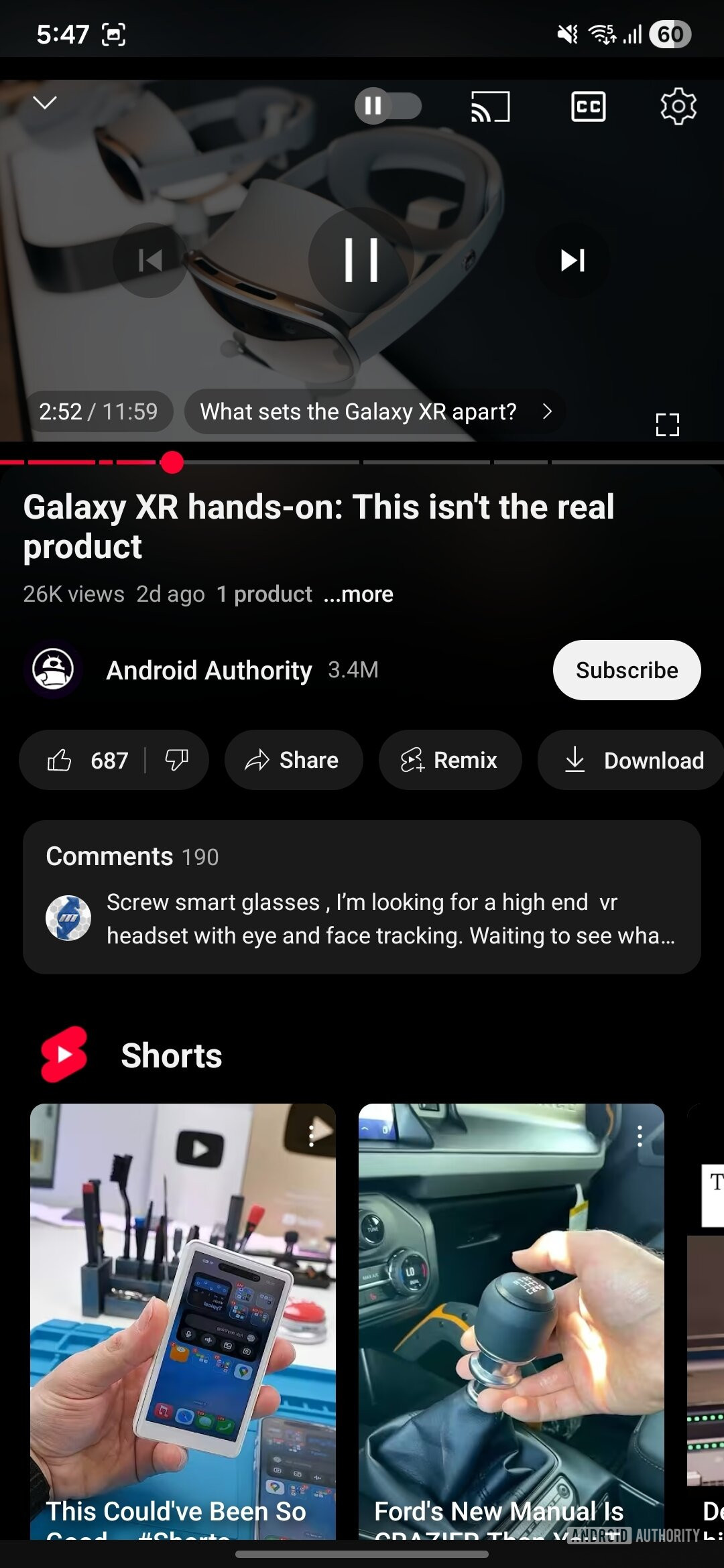Image resolution: width=724 pixels, height=1568 pixels.
Task: Subscribe to Android Authority
Action: tap(626, 670)
